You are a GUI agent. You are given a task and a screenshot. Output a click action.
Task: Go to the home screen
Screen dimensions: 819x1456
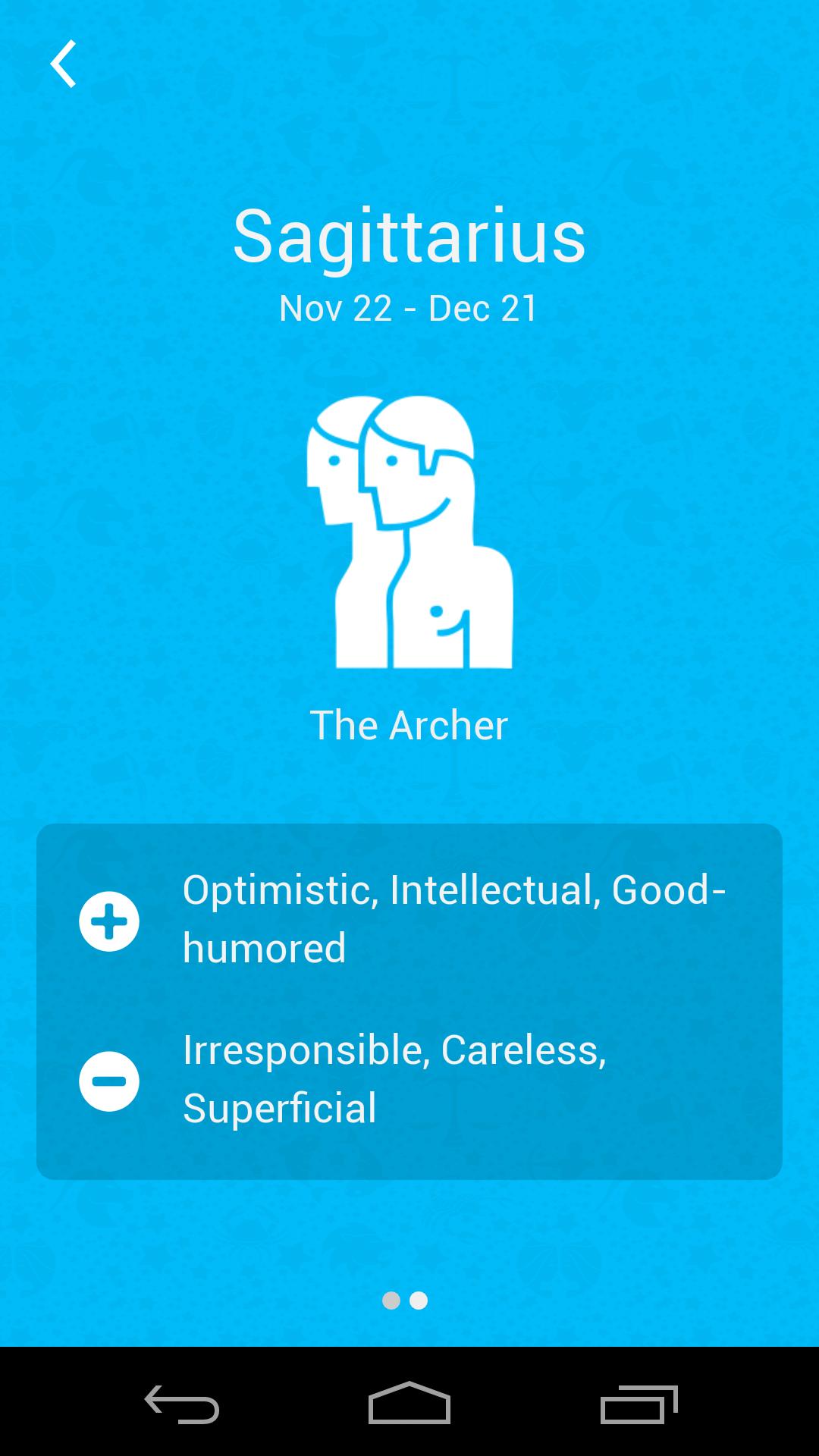point(409,1403)
